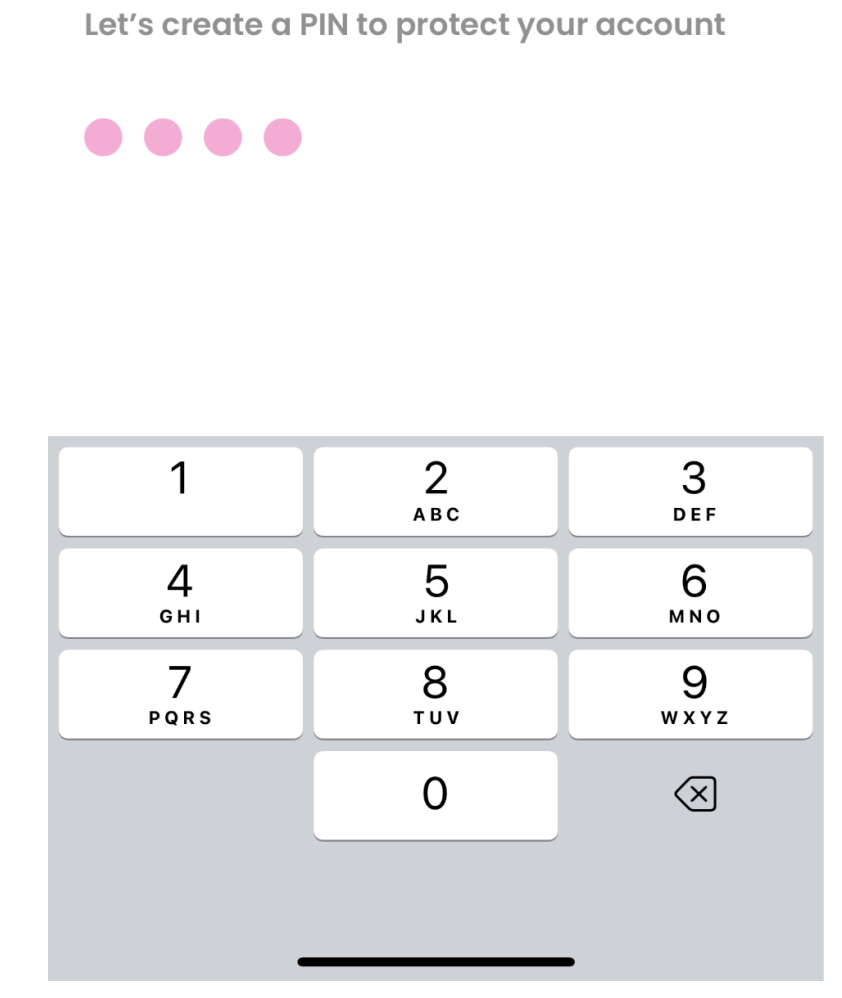This screenshot has width=842, height=998.
Task: Tap the 2 ABC key
Action: (435, 491)
